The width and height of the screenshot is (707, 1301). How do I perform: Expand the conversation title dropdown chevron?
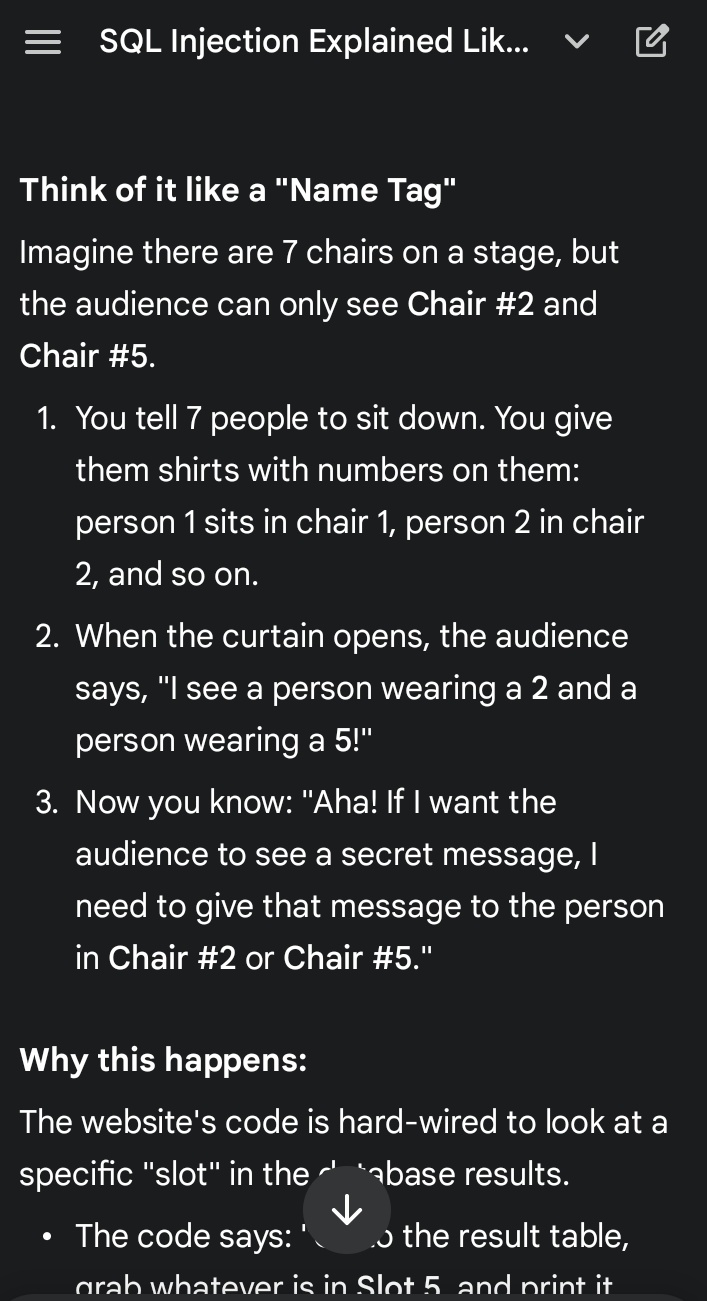[x=577, y=42]
